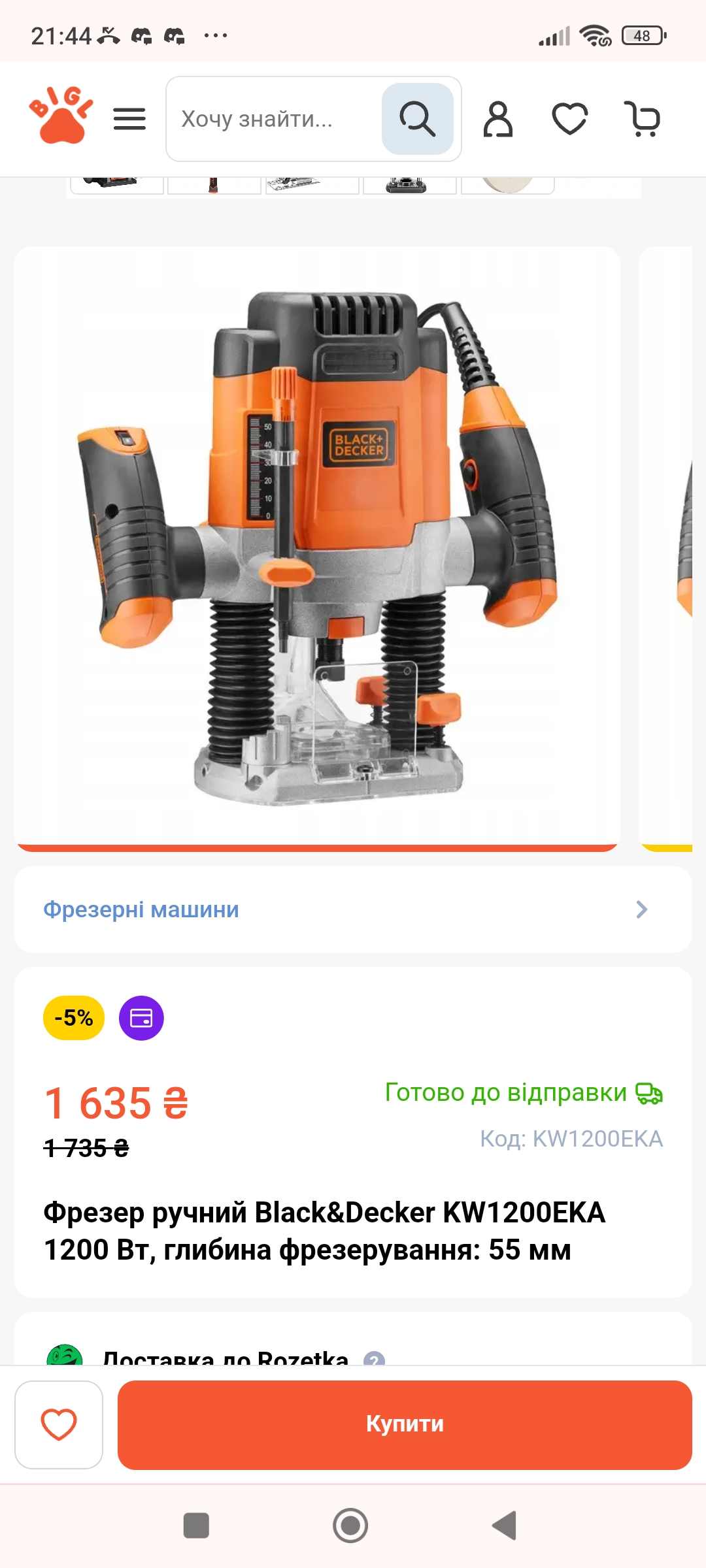This screenshot has height=1568, width=706.
Task: Go to the system home screen
Action: 350,1526
